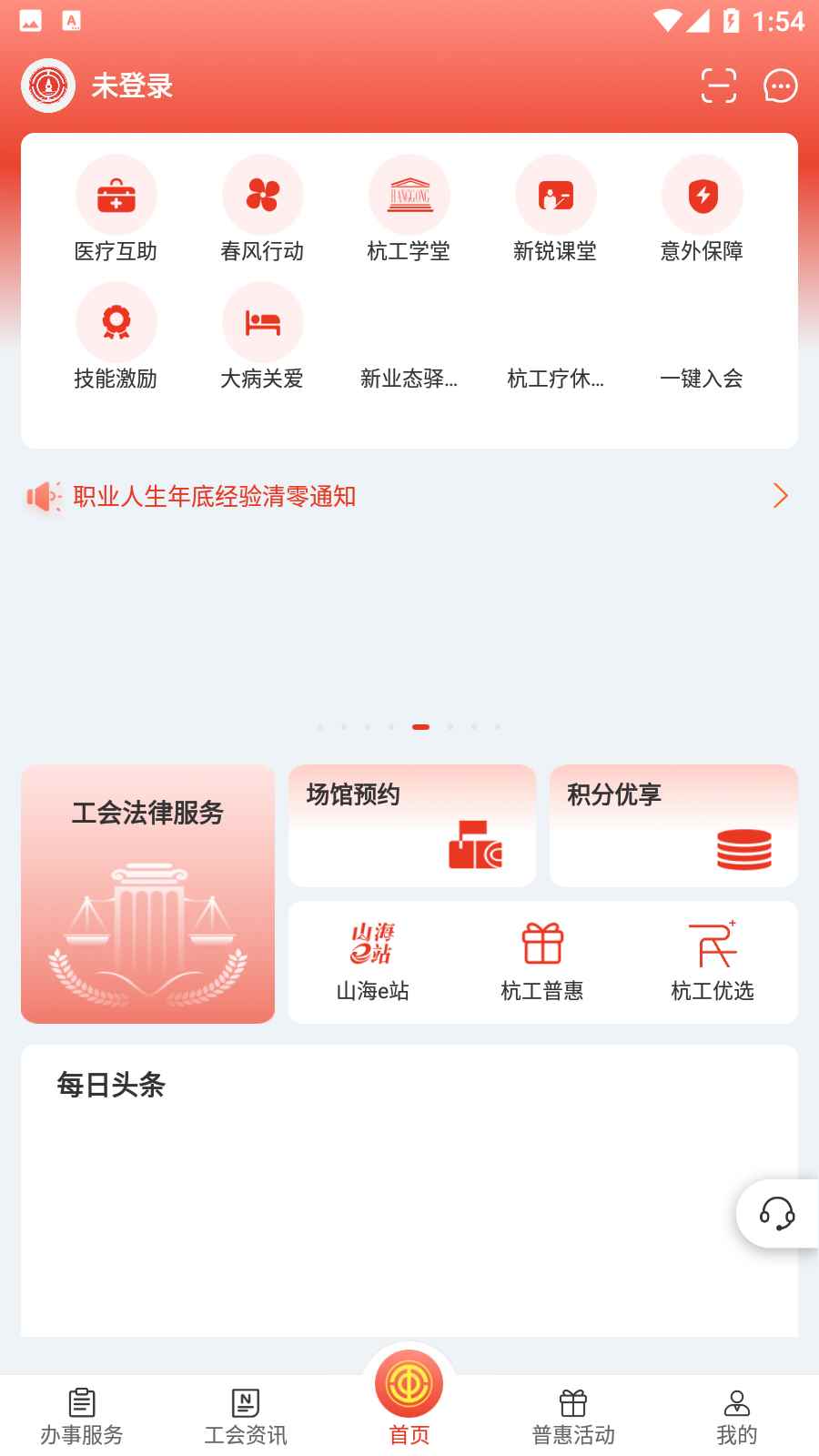The image size is (819, 1456).
Task: Open 技能激励 service
Action: tap(116, 338)
